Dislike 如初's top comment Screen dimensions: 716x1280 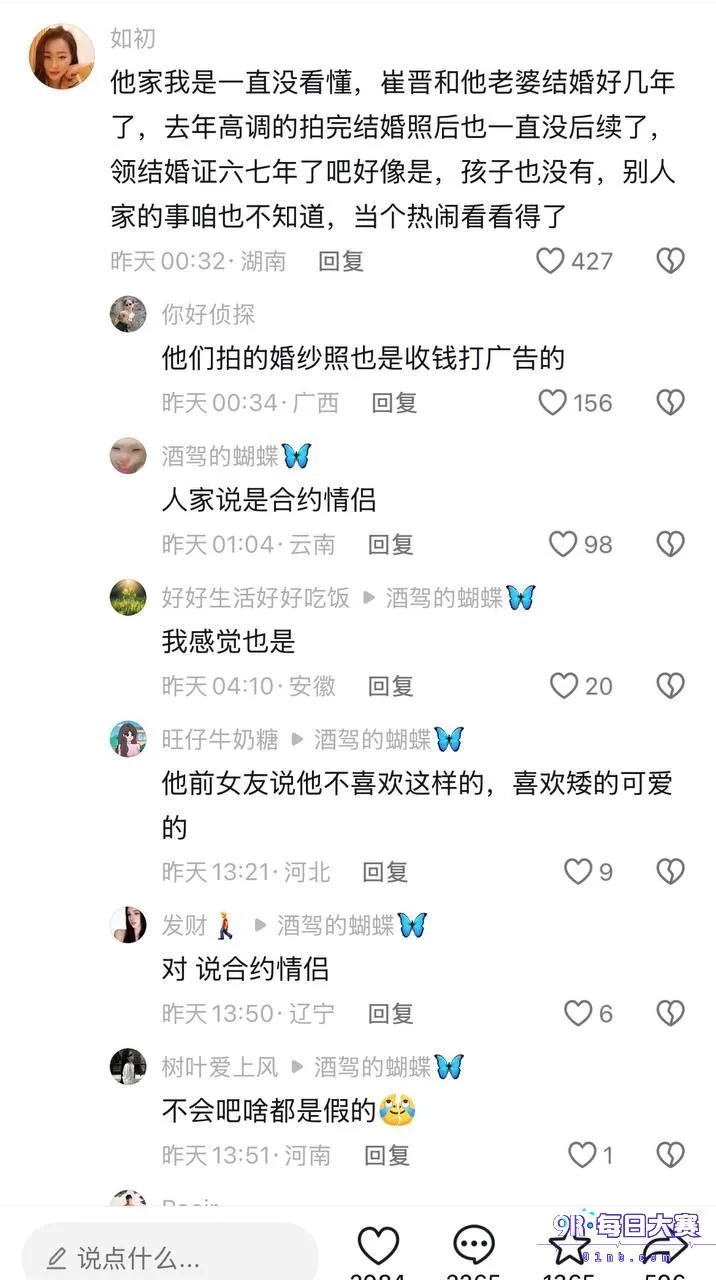tap(670, 261)
